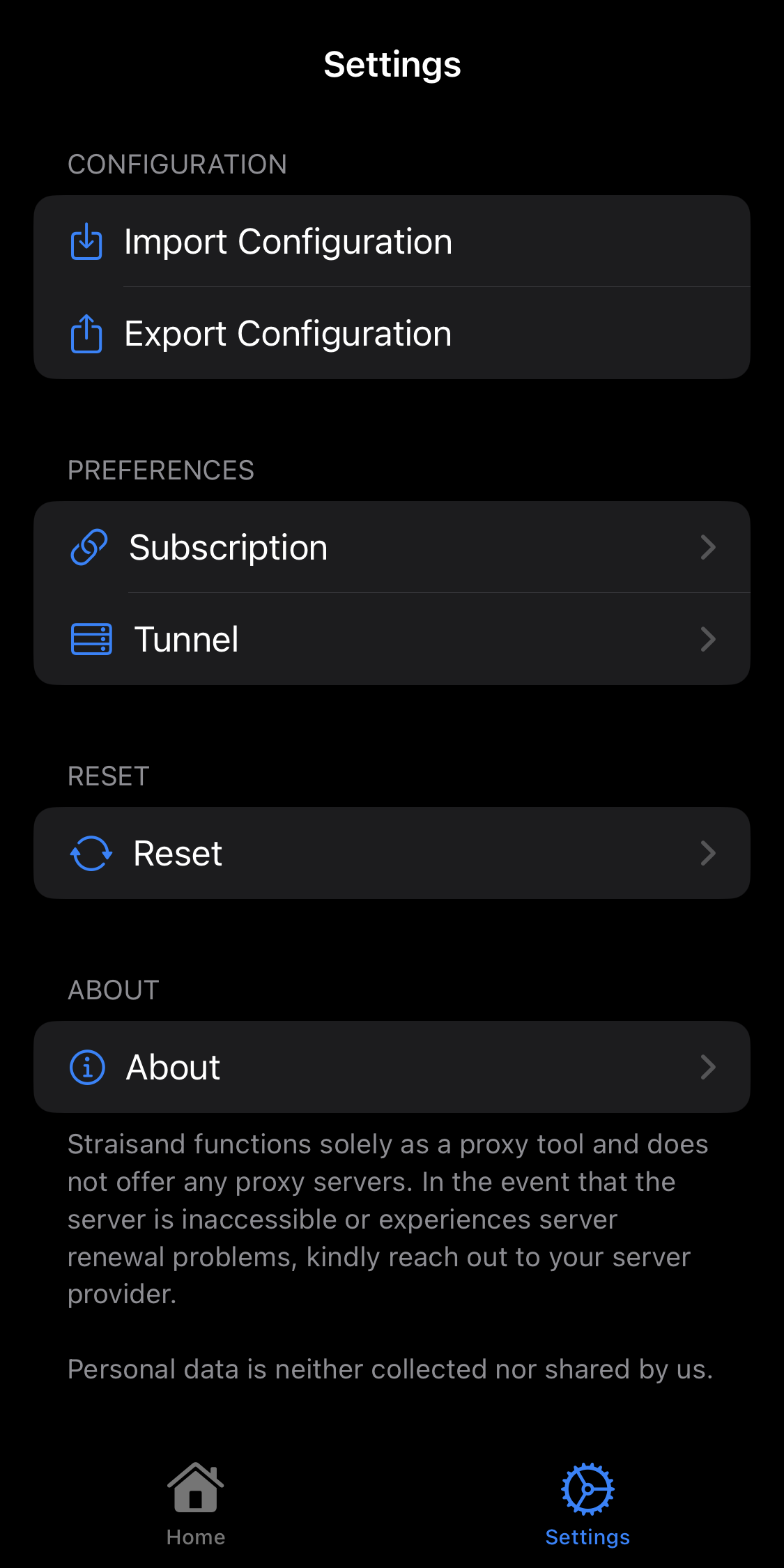Switch to the Home tab

[195, 1505]
